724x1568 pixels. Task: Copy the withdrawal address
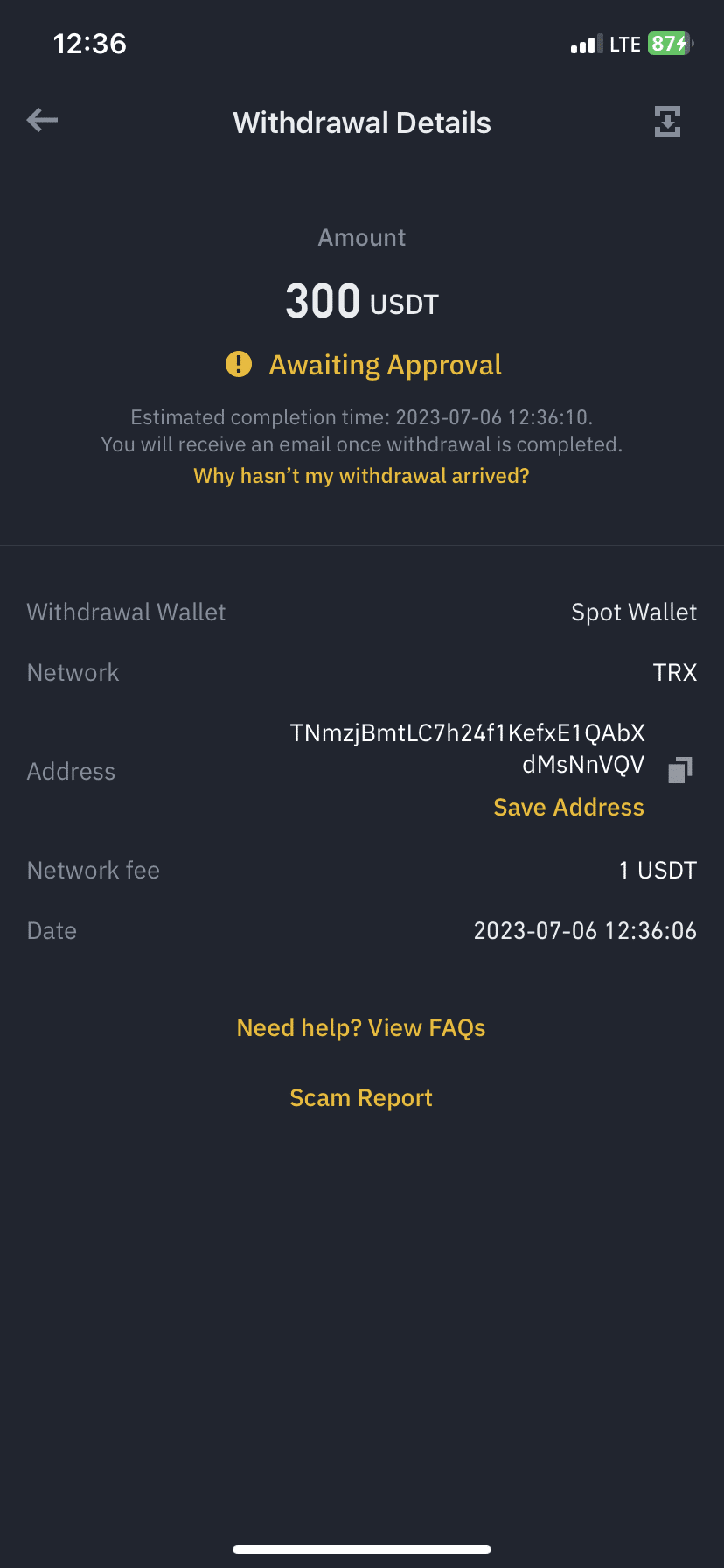point(679,769)
